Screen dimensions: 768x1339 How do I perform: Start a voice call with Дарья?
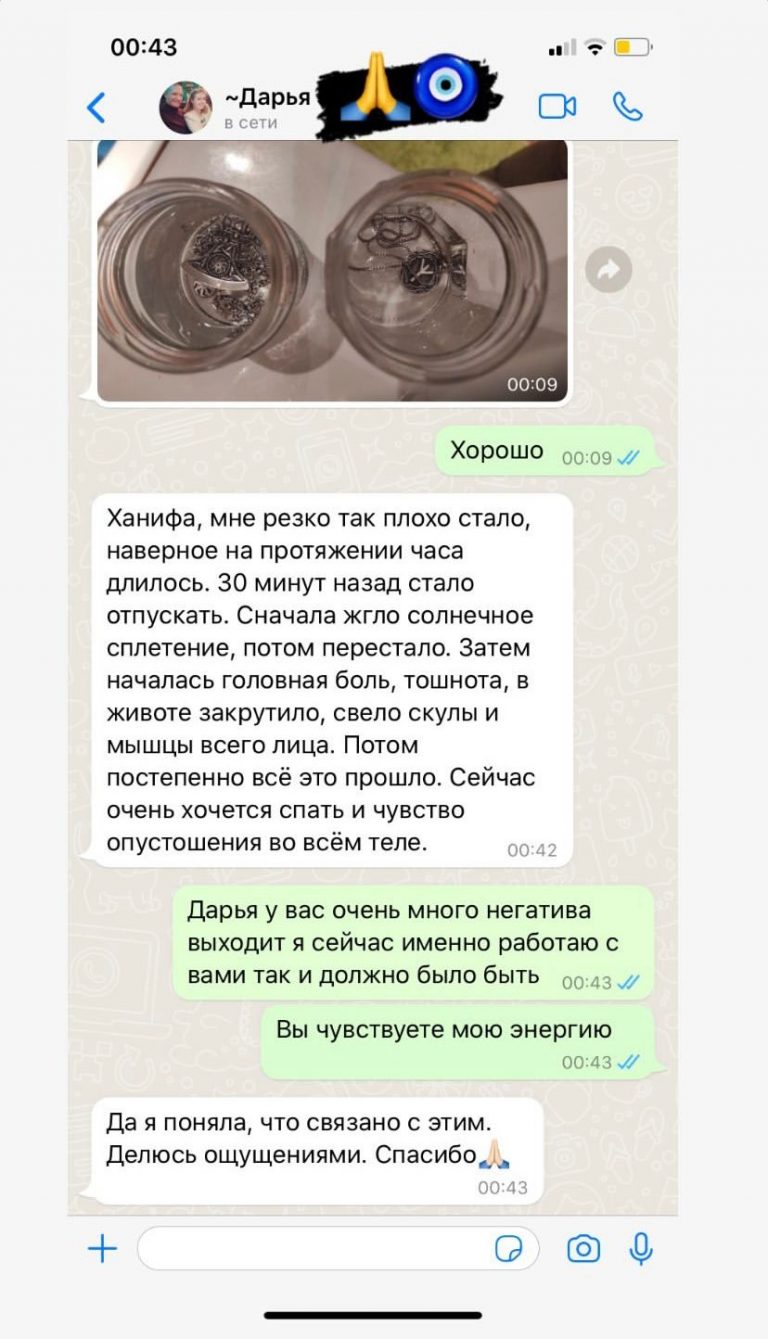pyautogui.click(x=627, y=107)
